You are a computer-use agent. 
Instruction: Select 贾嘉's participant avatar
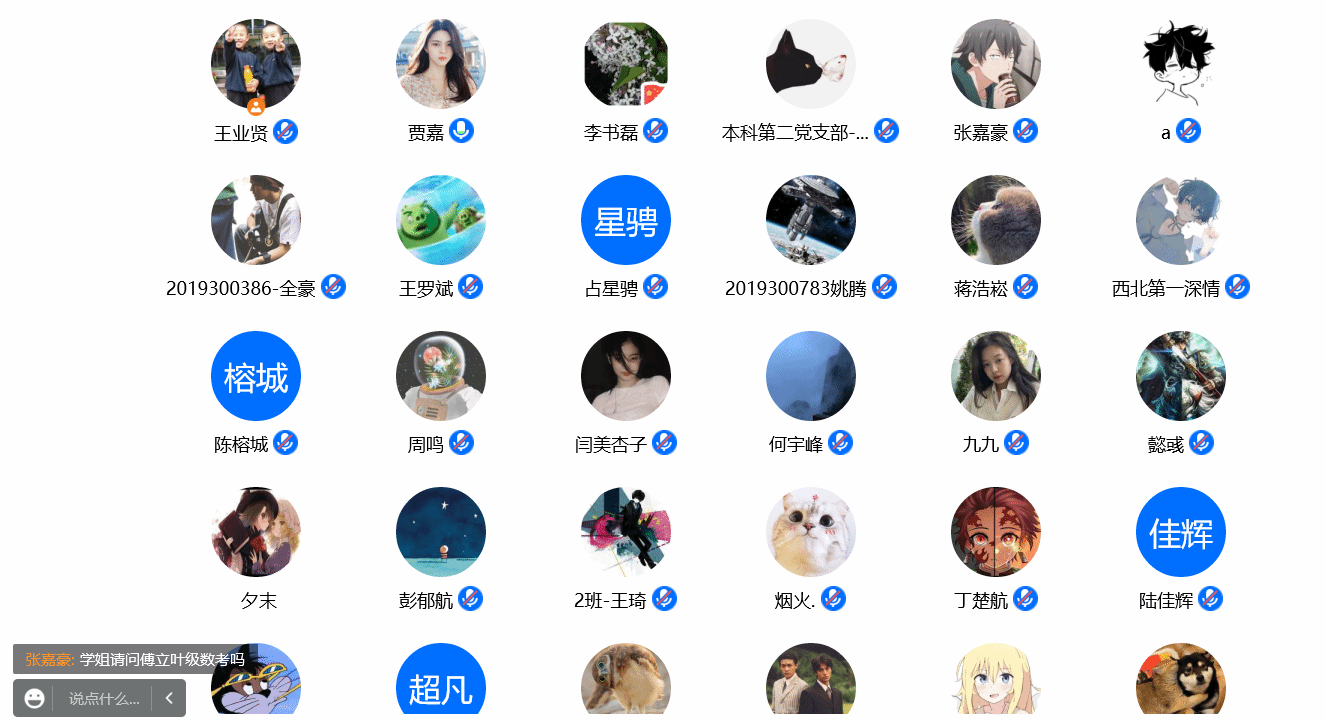click(441, 64)
